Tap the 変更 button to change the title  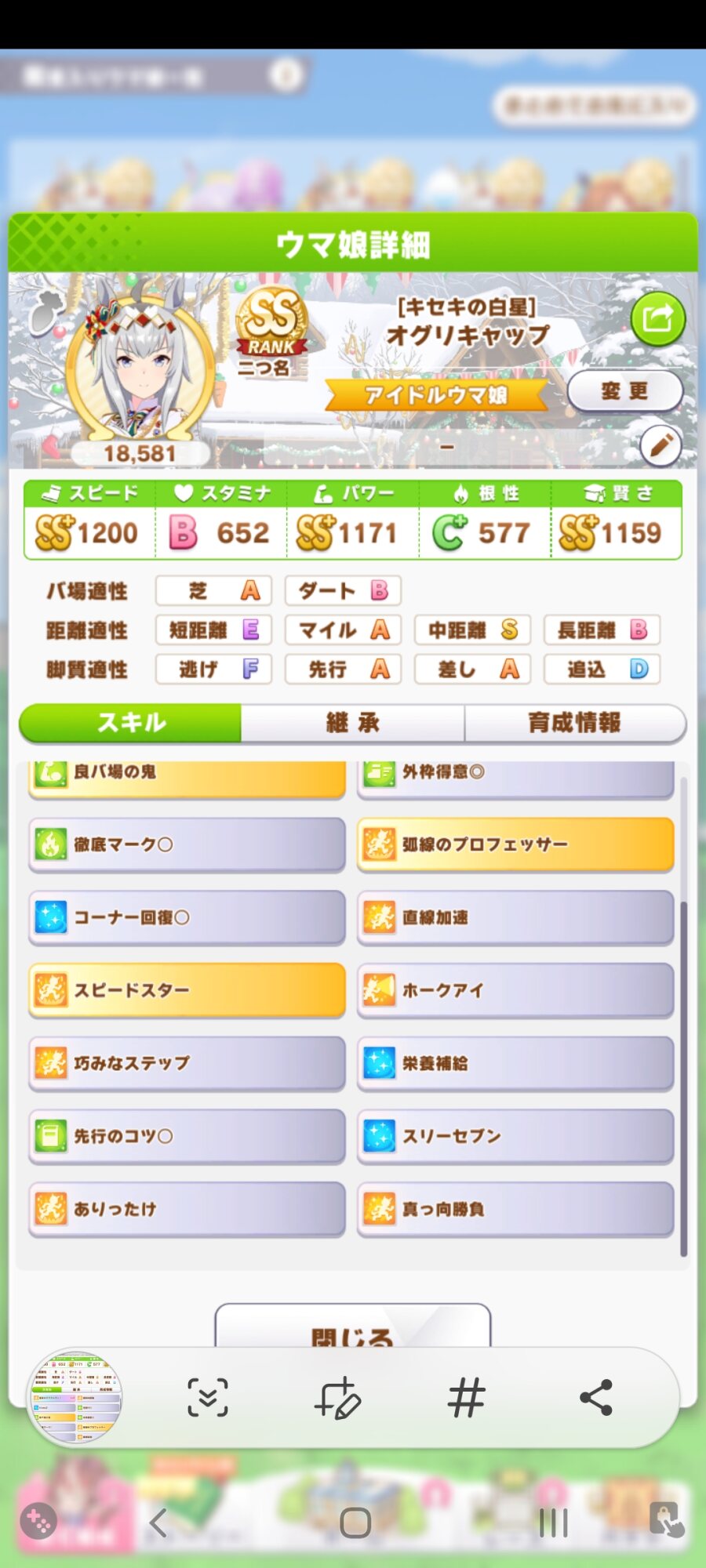(x=624, y=390)
